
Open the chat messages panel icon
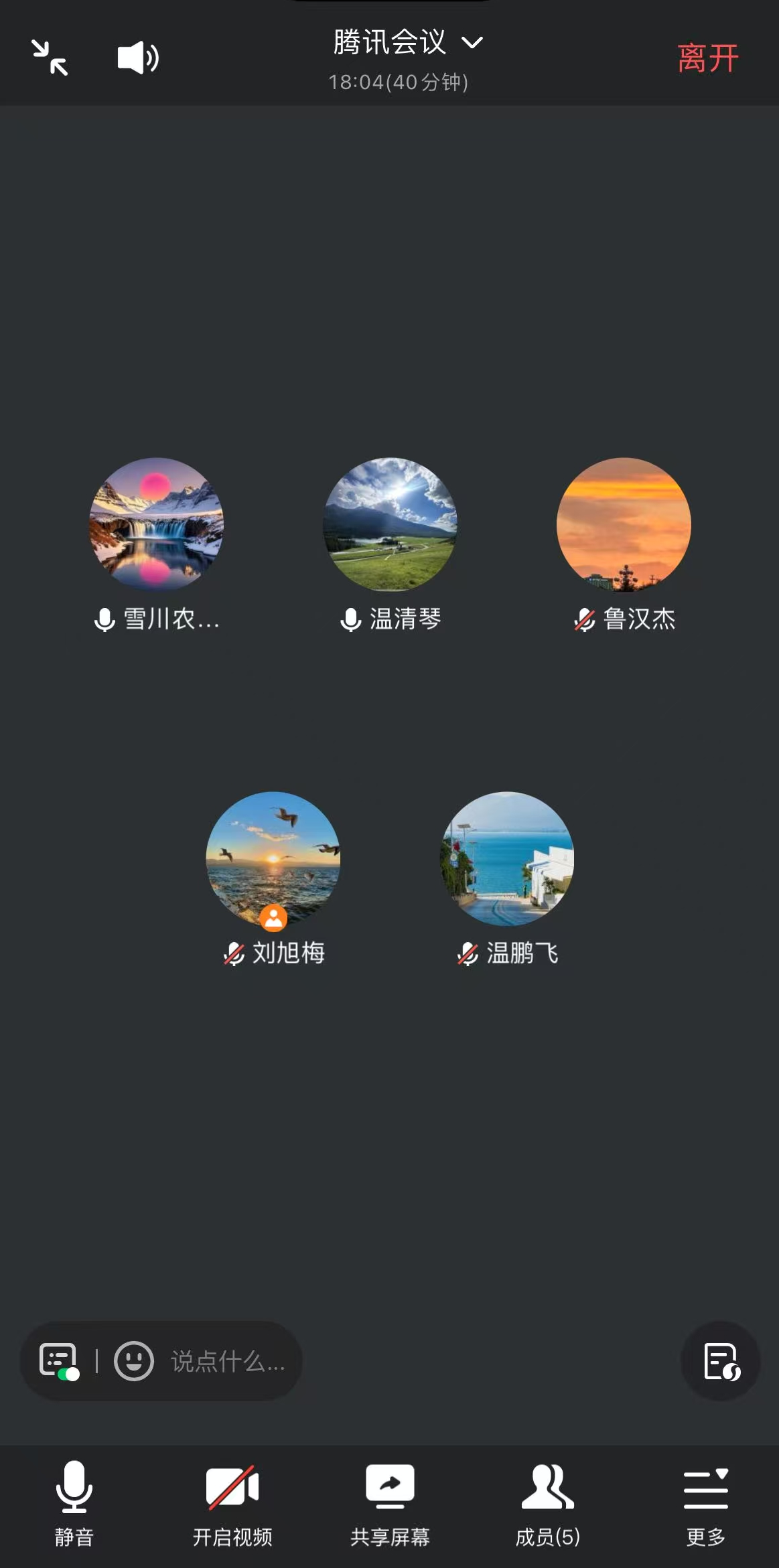coord(59,1361)
